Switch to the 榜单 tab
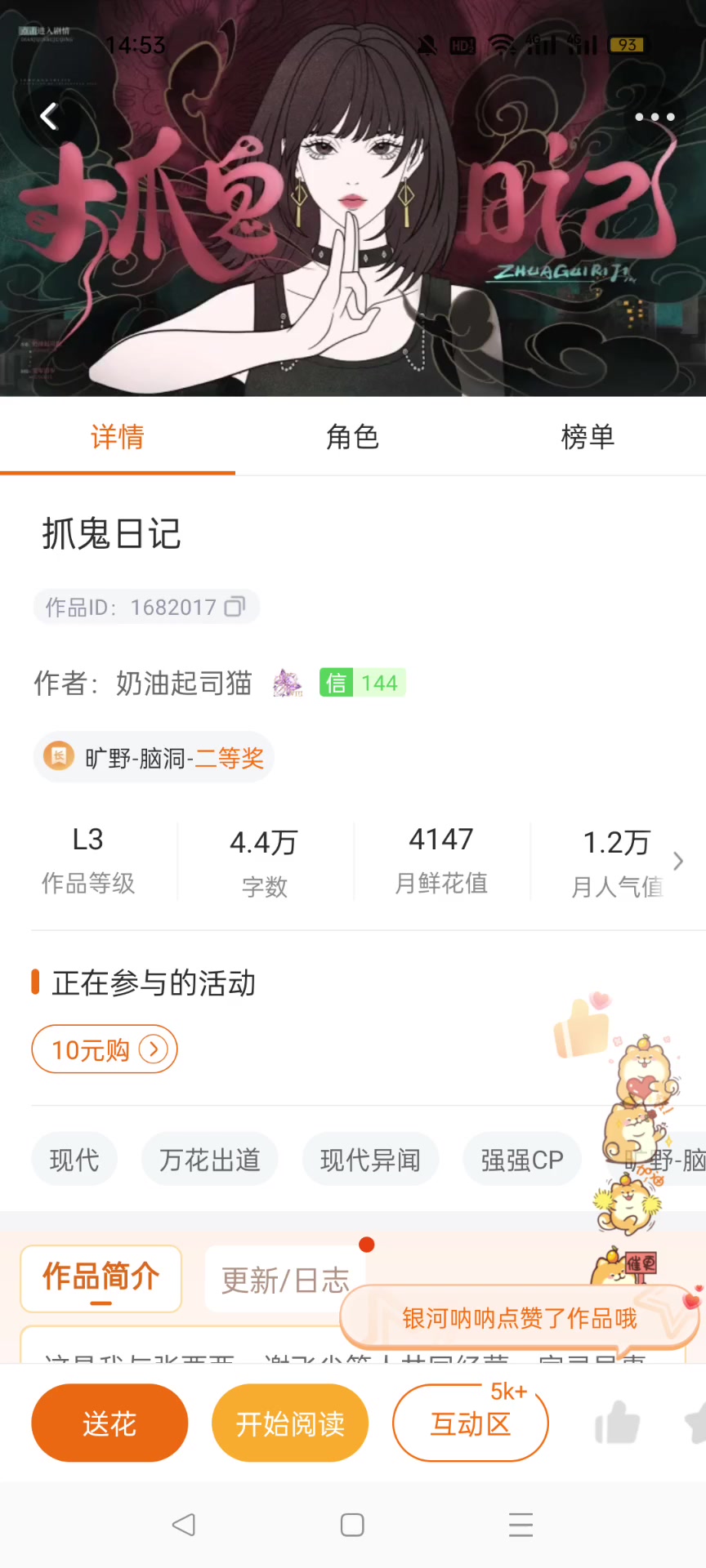The width and height of the screenshot is (706, 1568). (588, 438)
